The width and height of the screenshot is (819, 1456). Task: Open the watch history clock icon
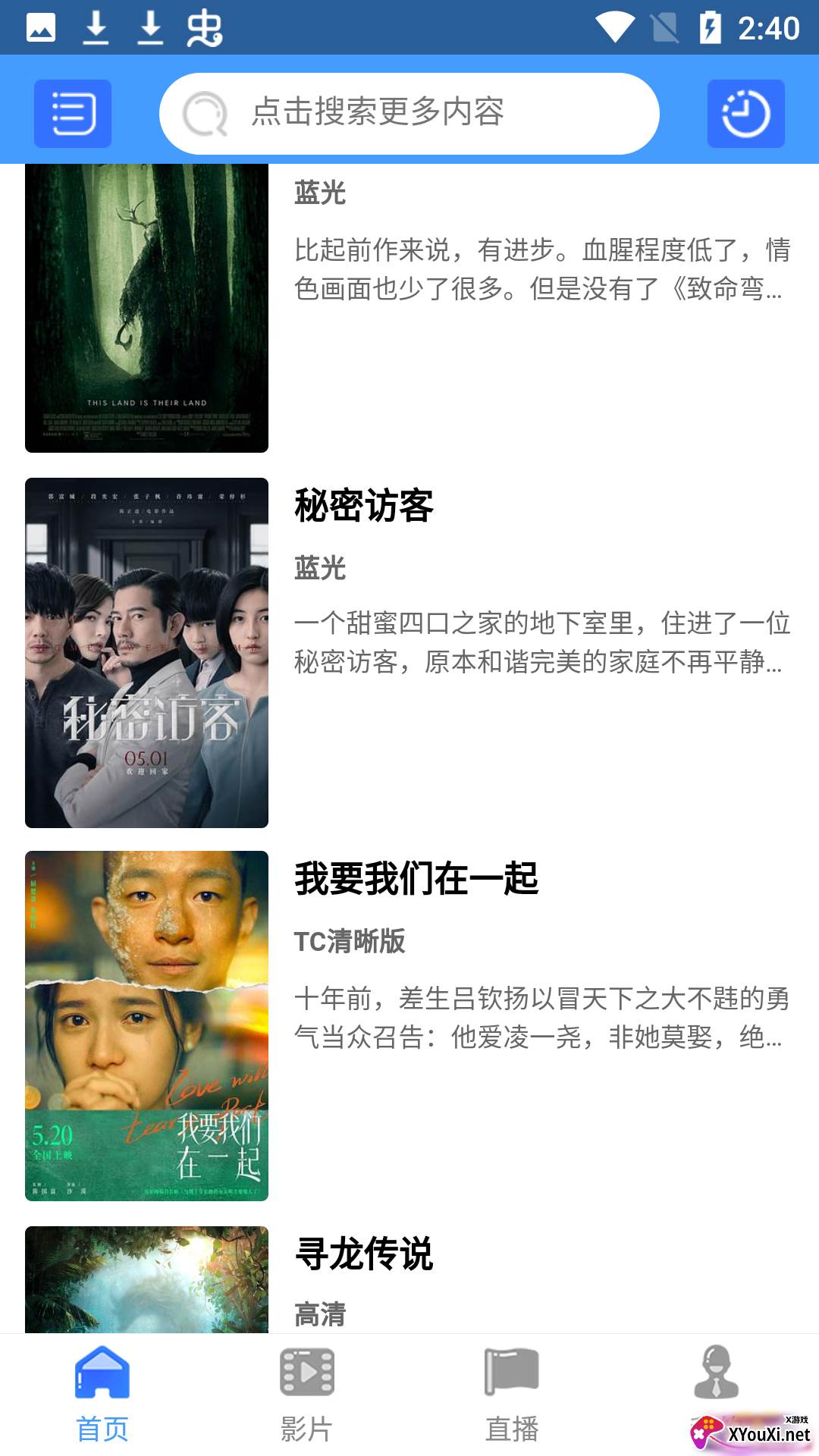(x=745, y=114)
